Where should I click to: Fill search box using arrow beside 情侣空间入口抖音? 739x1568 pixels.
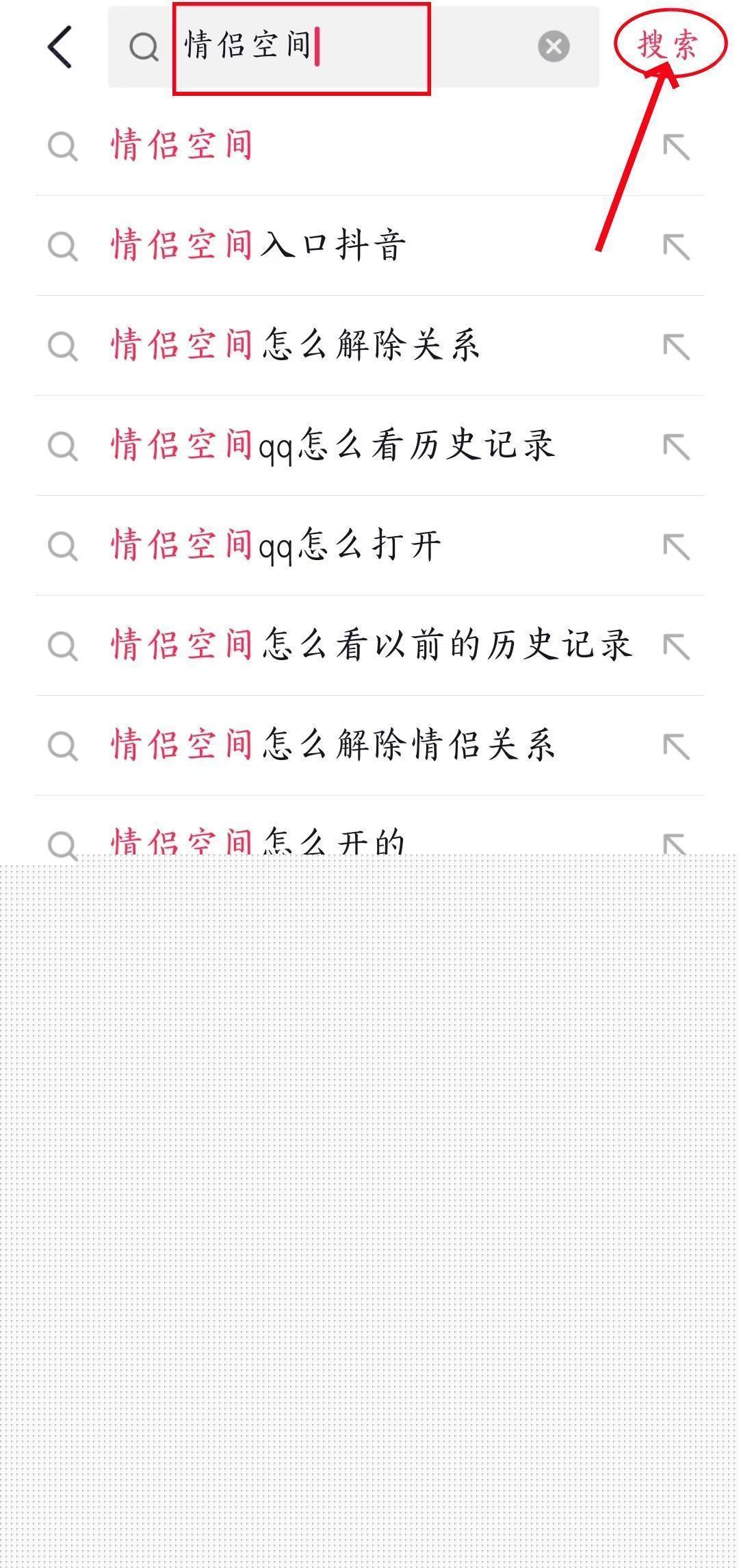(x=676, y=246)
